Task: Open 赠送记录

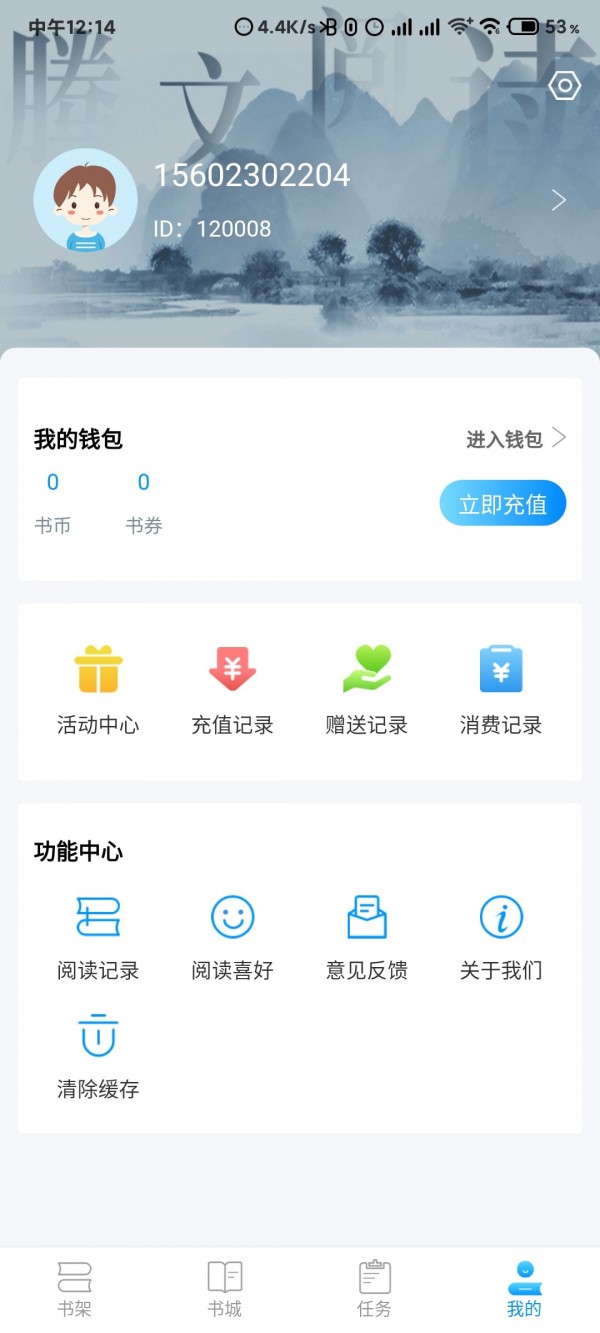Action: [x=366, y=690]
